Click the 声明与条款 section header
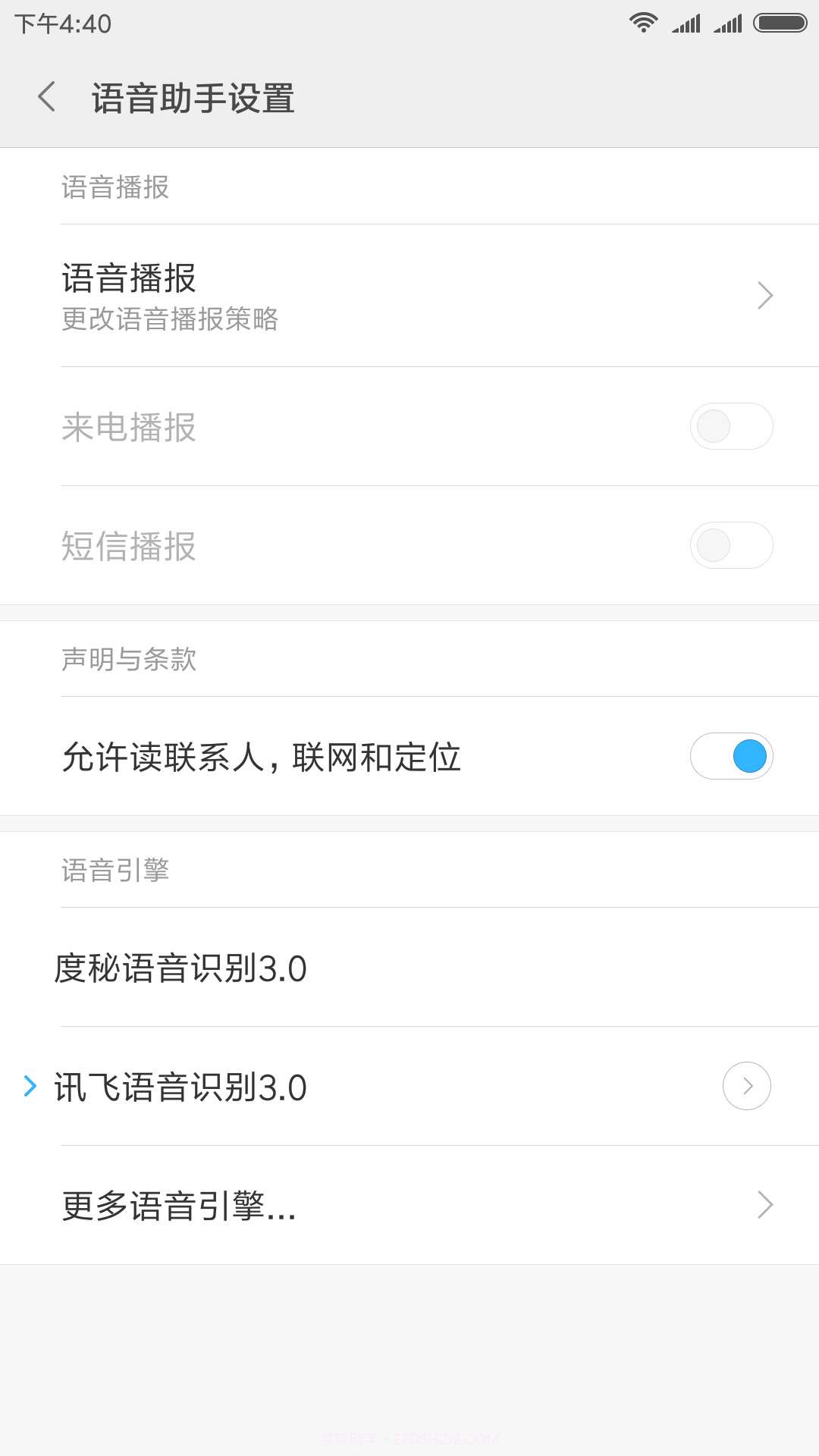This screenshot has height=1456, width=819. [x=129, y=661]
